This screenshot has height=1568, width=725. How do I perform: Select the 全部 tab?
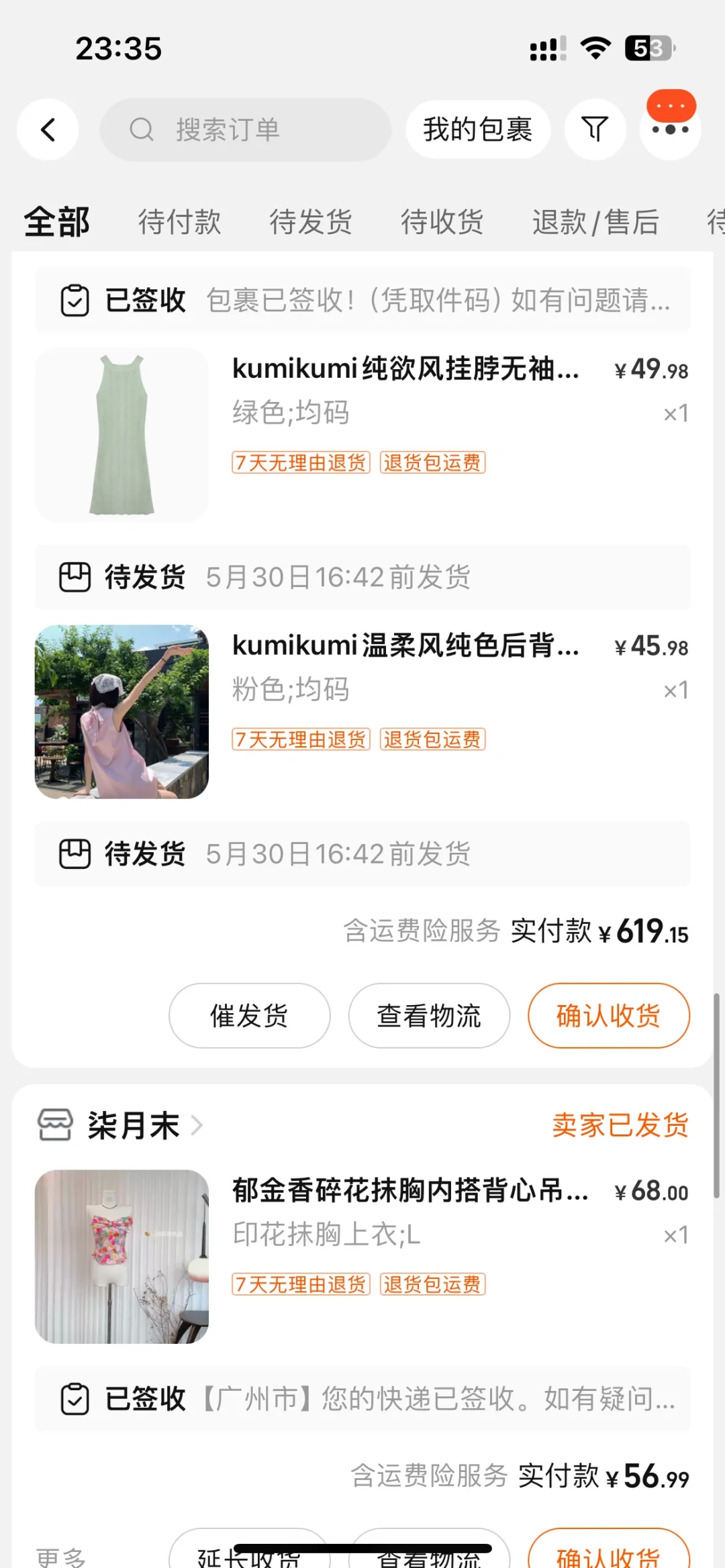[x=57, y=222]
